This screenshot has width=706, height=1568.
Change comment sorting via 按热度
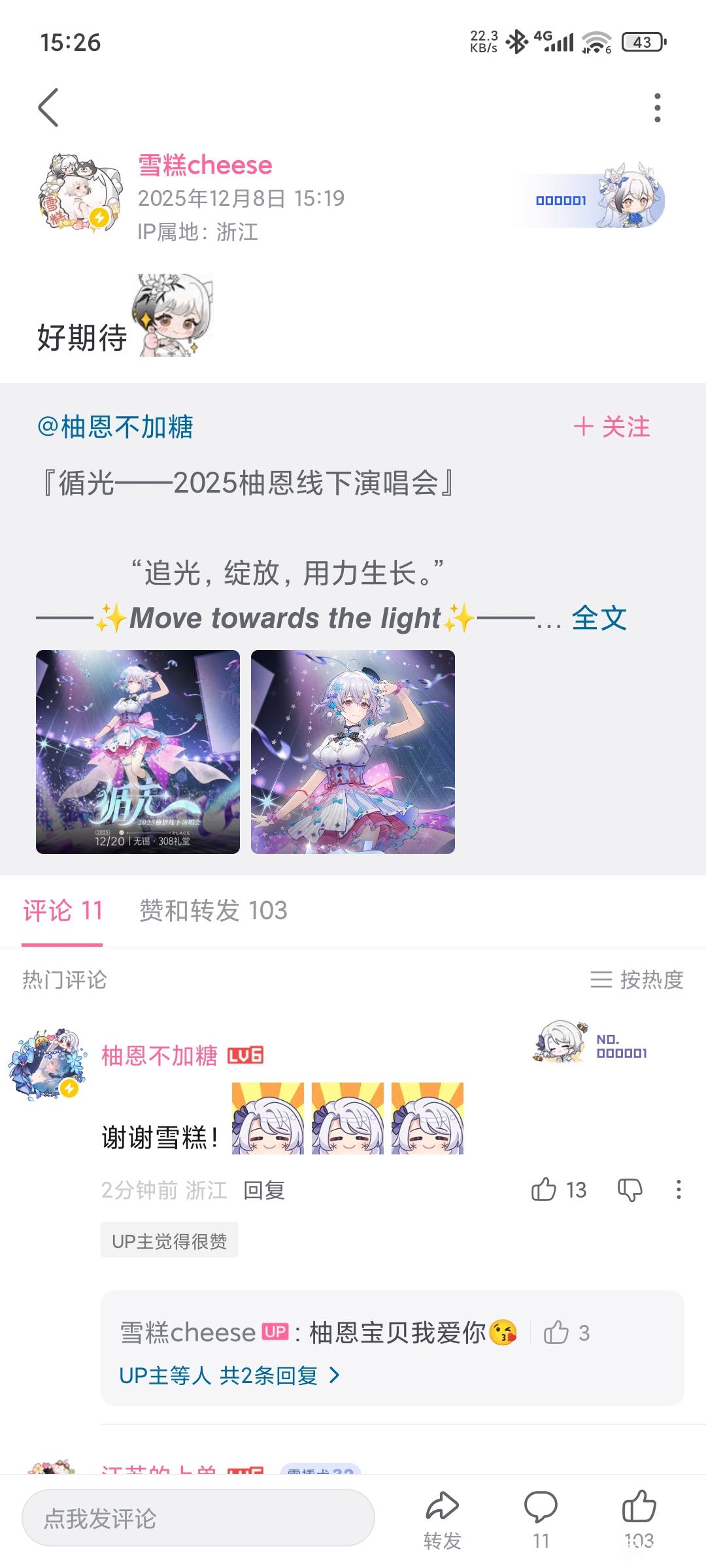(x=637, y=979)
